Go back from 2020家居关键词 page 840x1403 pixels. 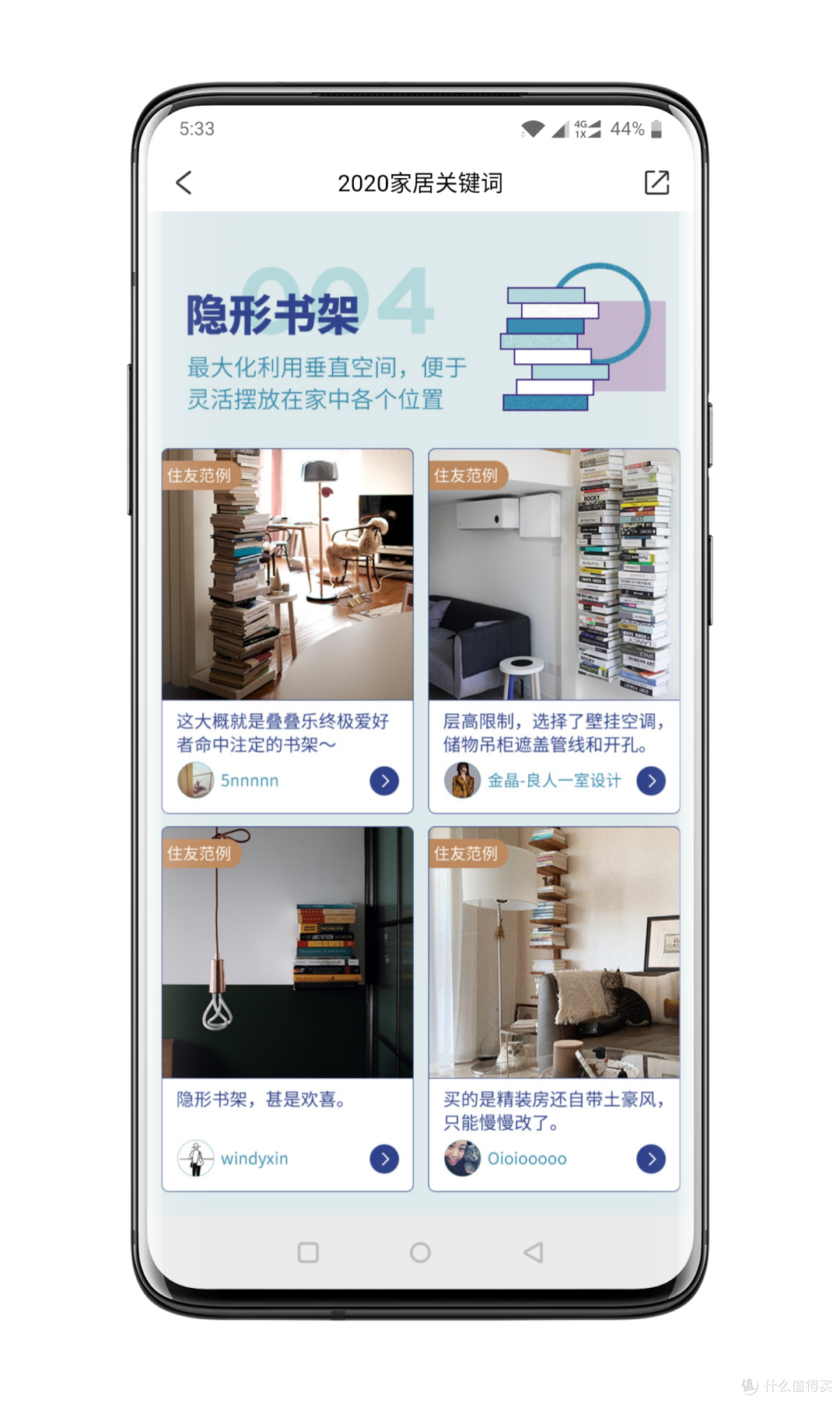184,183
